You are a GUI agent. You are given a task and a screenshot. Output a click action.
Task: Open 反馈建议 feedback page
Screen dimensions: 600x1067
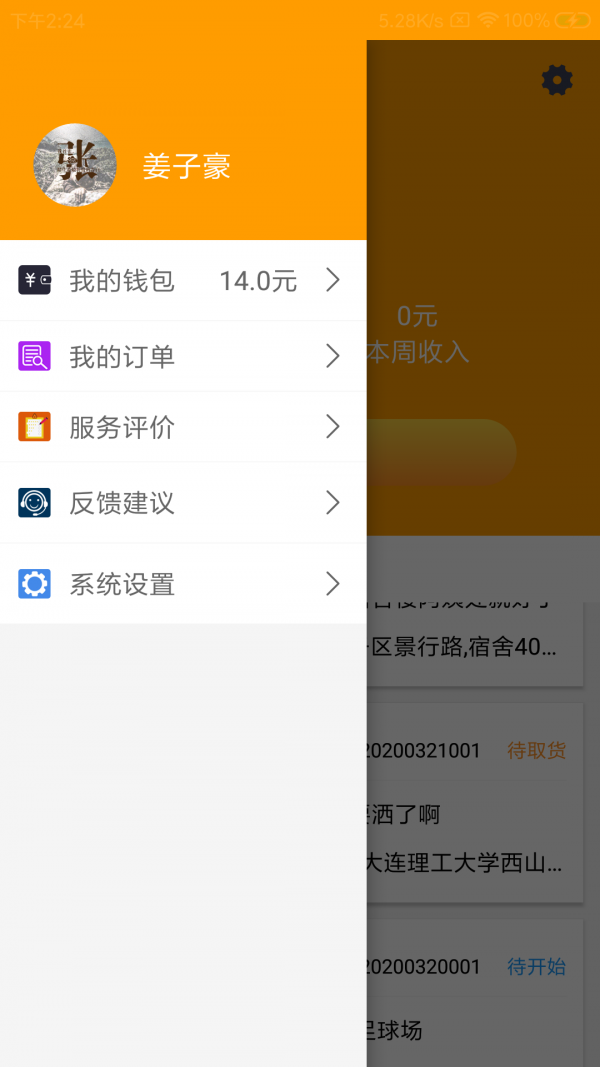tap(182, 502)
